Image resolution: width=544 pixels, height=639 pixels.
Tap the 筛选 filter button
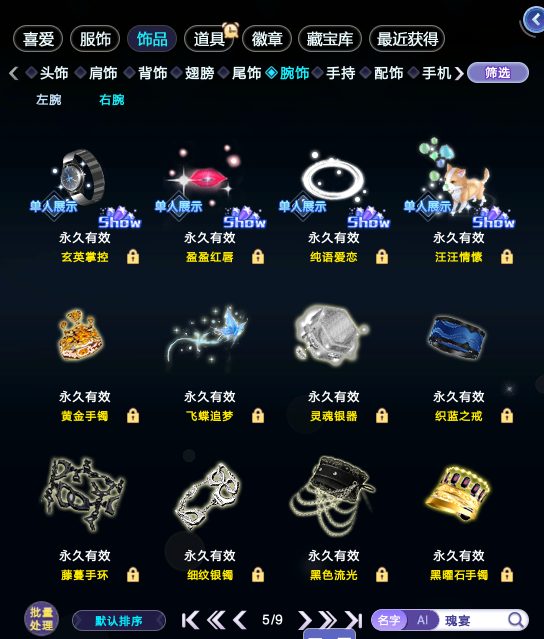pos(498,73)
